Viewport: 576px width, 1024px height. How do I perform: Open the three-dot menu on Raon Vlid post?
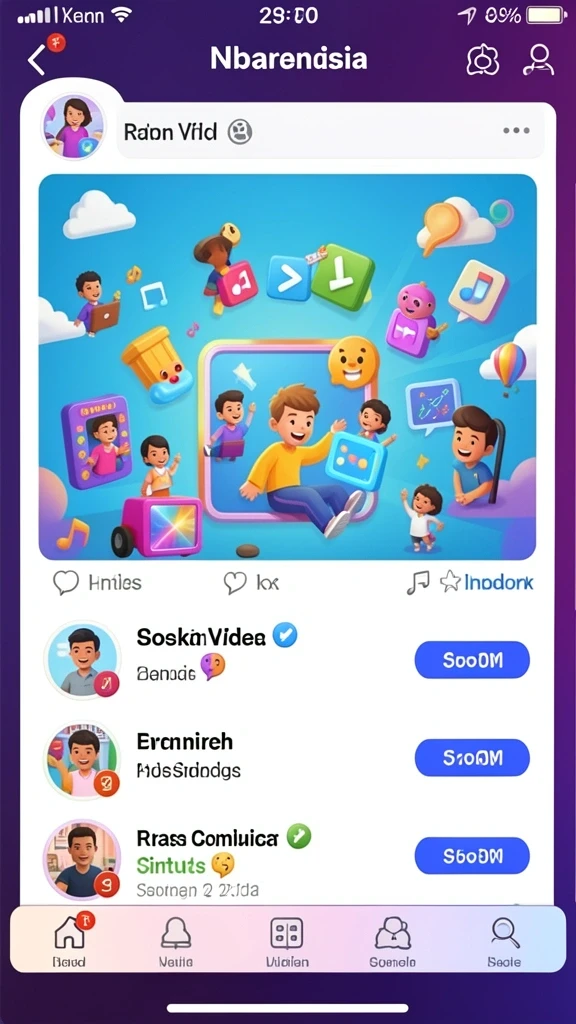[x=516, y=131]
